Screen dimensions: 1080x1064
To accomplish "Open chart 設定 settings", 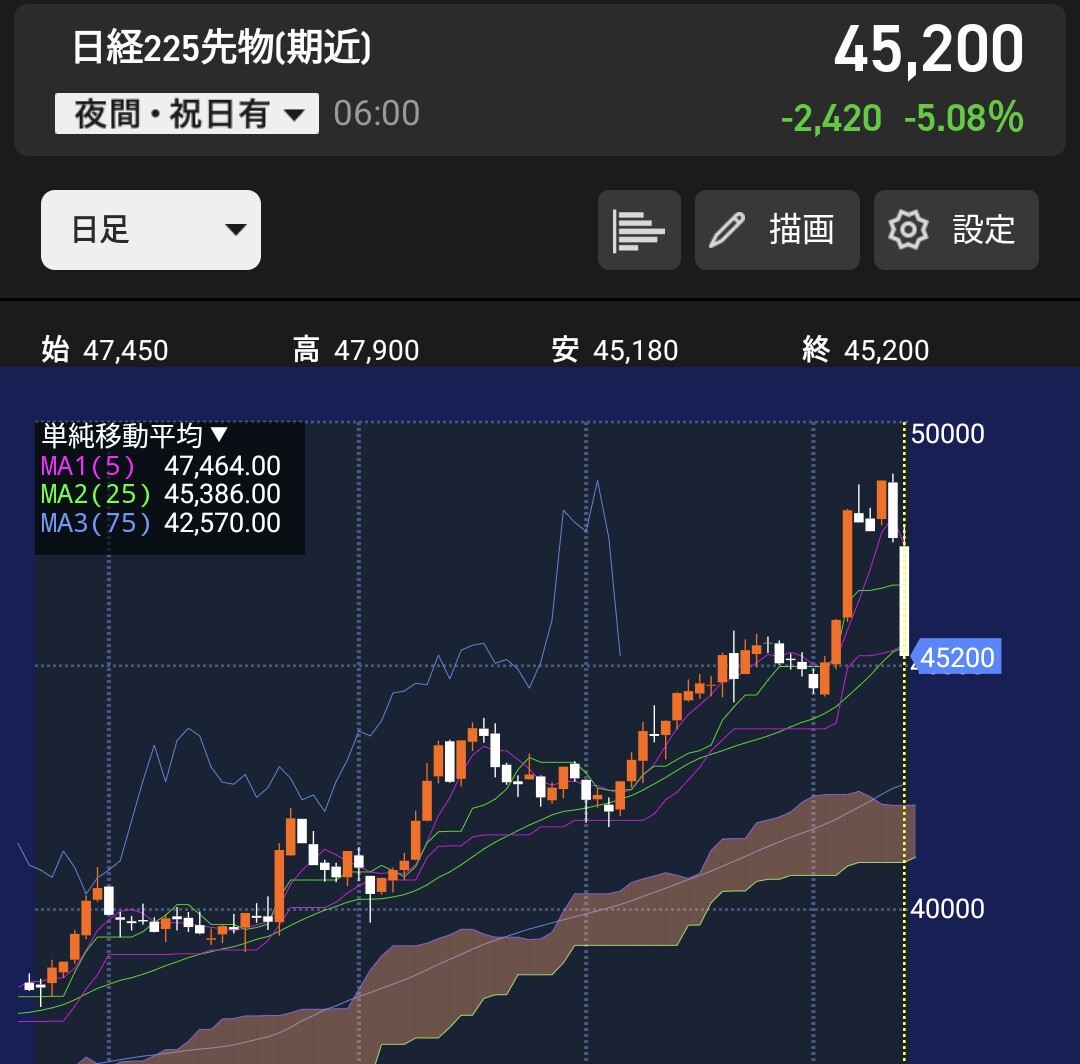I will [x=956, y=230].
